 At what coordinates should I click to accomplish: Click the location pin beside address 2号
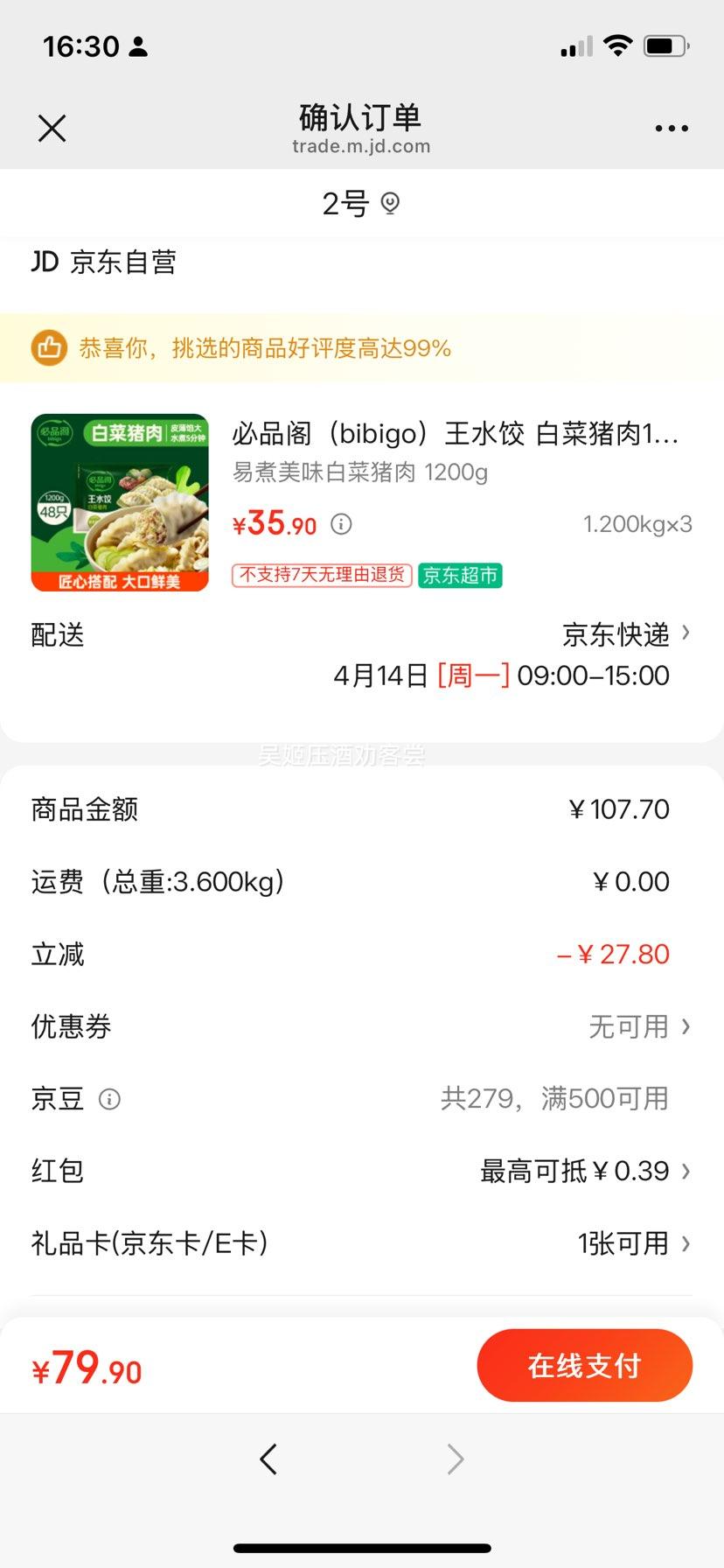point(390,202)
